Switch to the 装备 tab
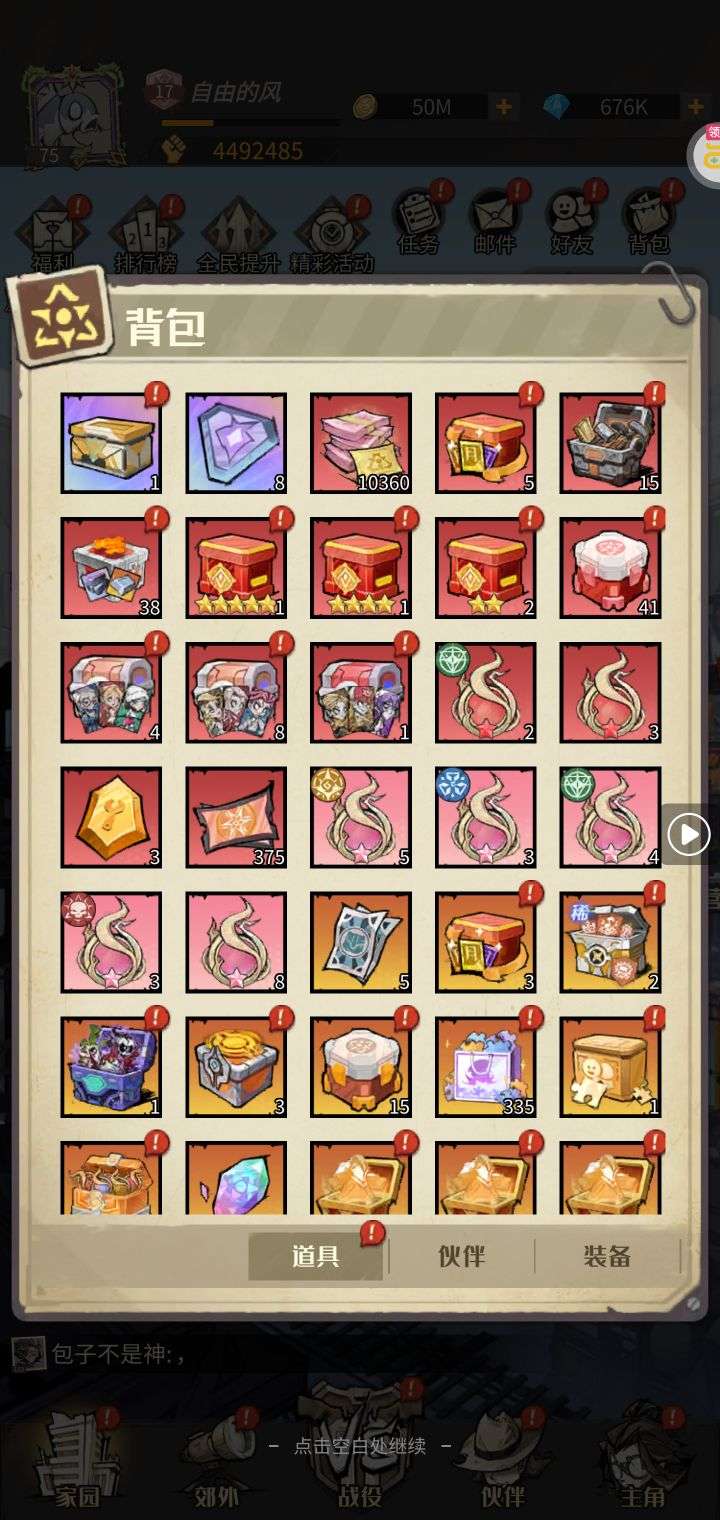Screen dimensions: 720x1520 607,1256
